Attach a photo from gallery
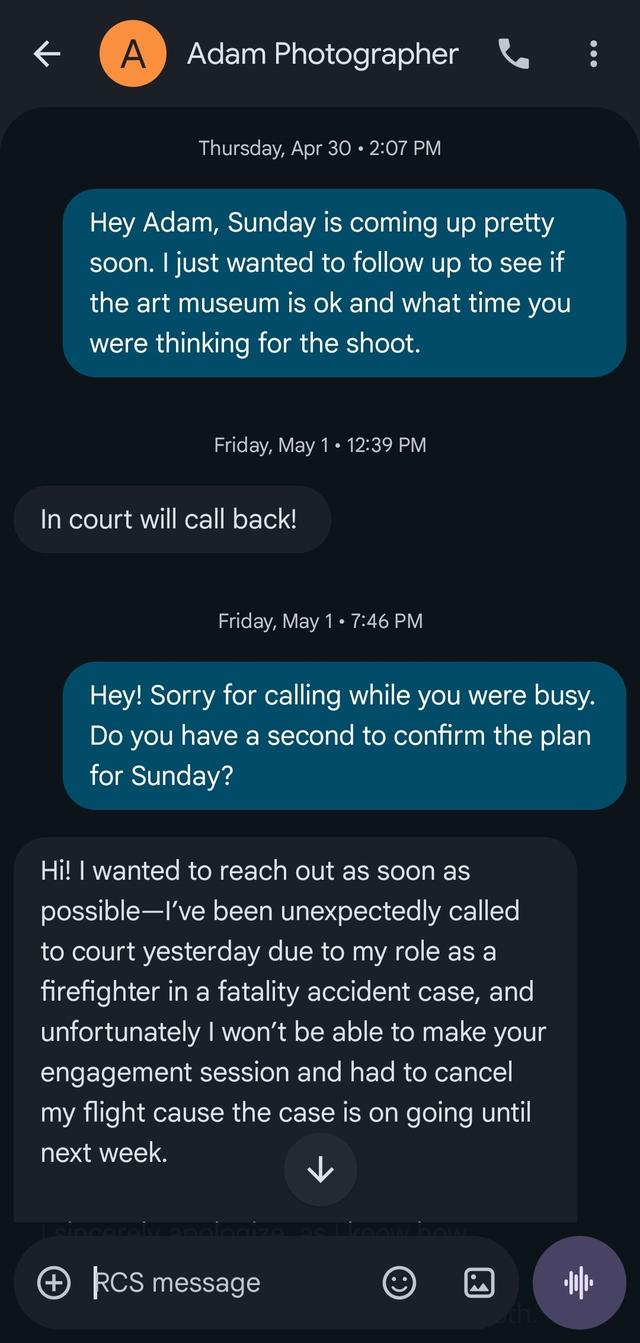 click(x=479, y=1282)
